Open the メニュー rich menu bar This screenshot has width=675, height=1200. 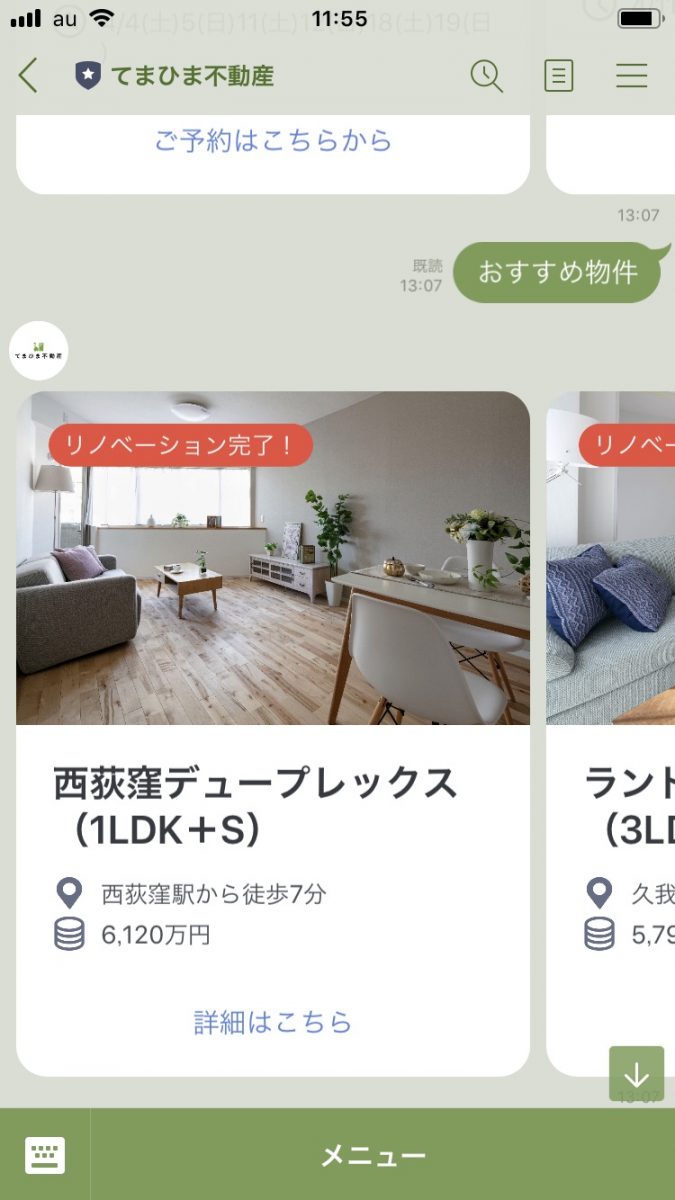(x=374, y=1156)
